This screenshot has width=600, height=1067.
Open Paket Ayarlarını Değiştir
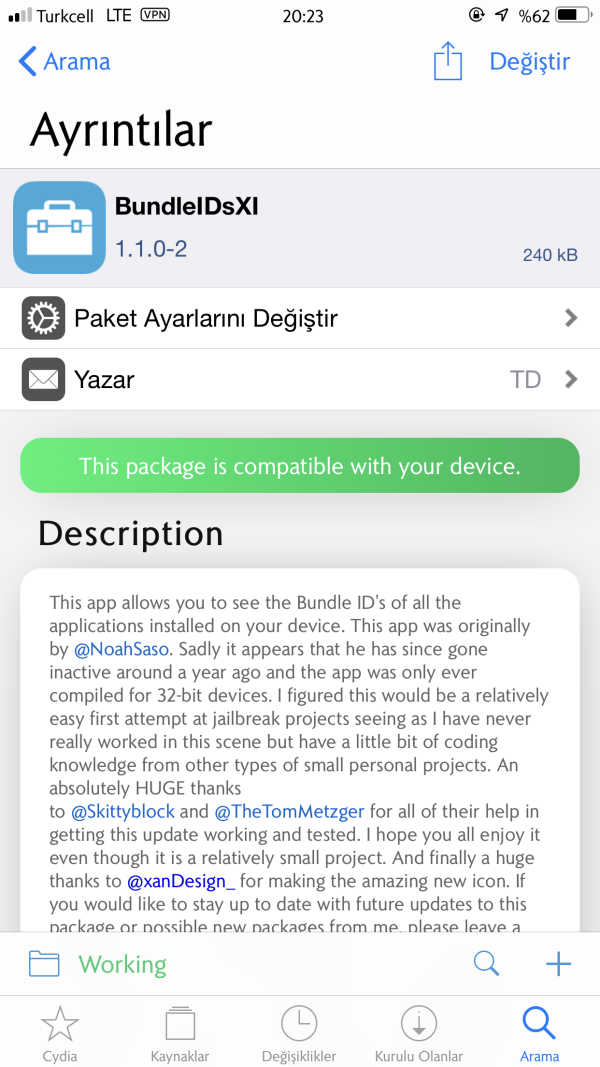(x=300, y=319)
